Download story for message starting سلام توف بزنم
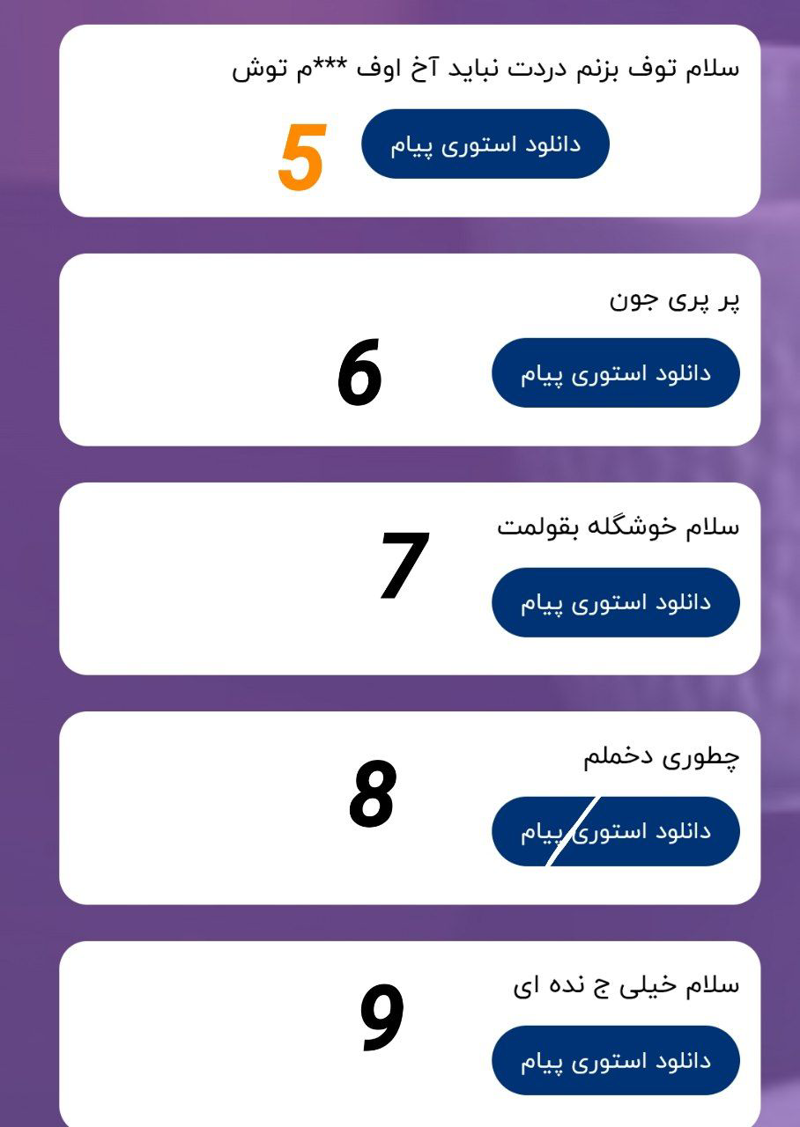Viewport: 800px width, 1127px height. (485, 144)
